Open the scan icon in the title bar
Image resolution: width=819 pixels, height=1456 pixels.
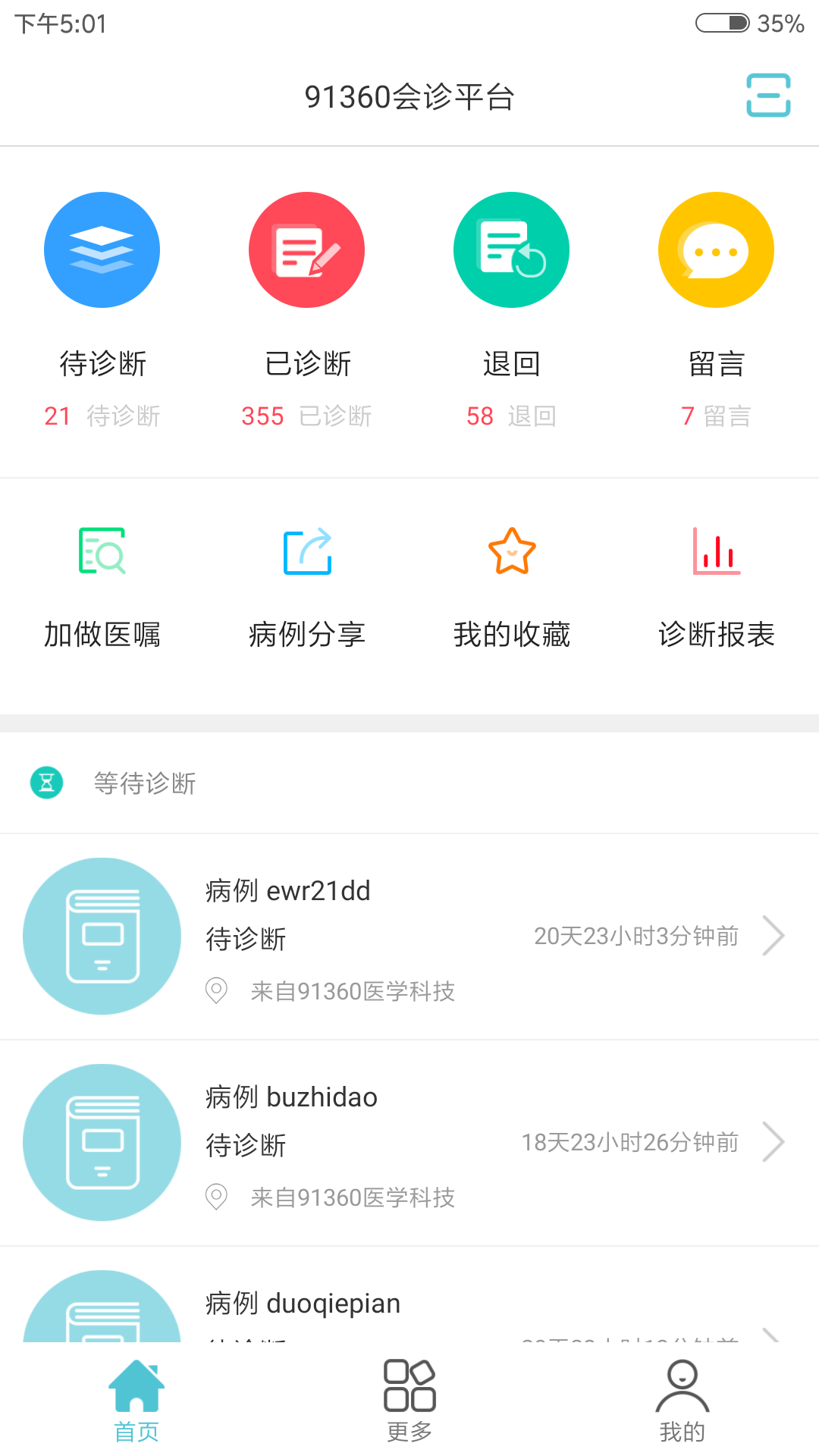pyautogui.click(x=768, y=96)
